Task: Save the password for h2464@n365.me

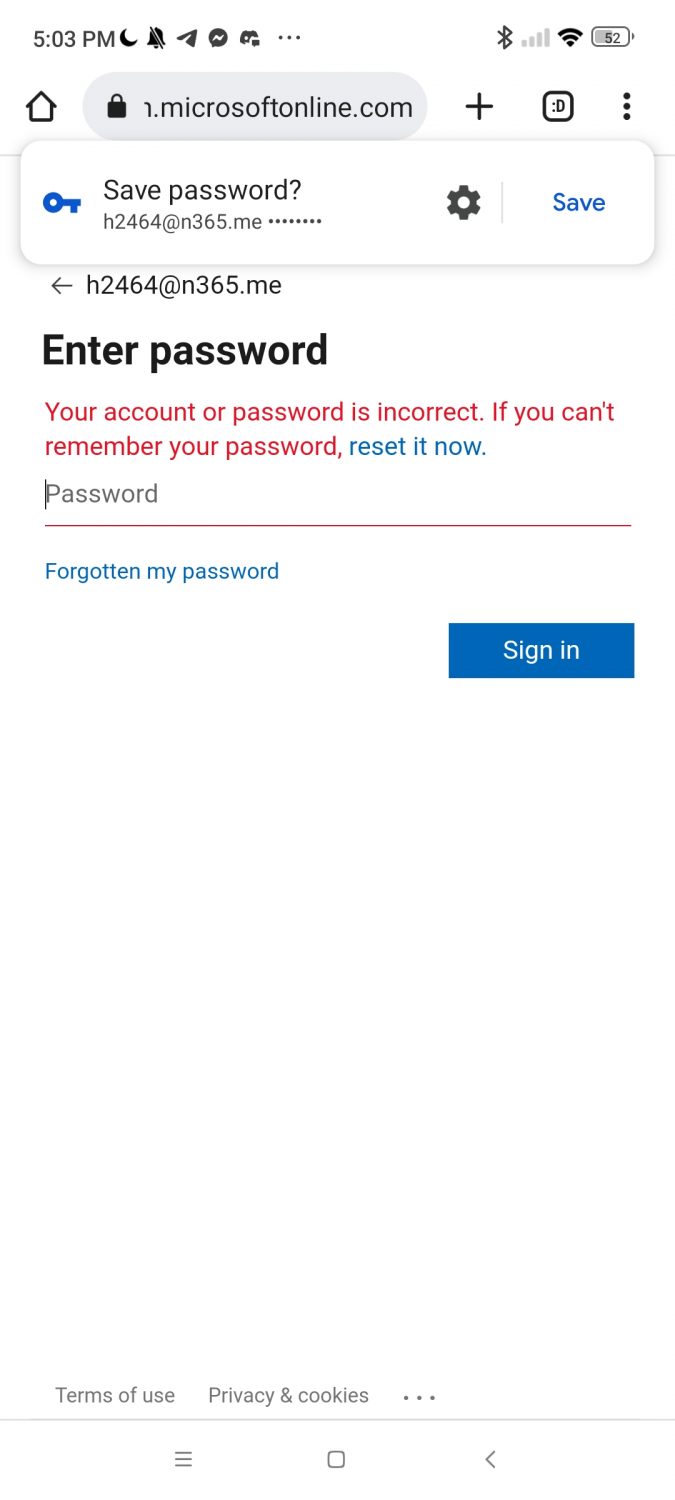Action: point(578,203)
